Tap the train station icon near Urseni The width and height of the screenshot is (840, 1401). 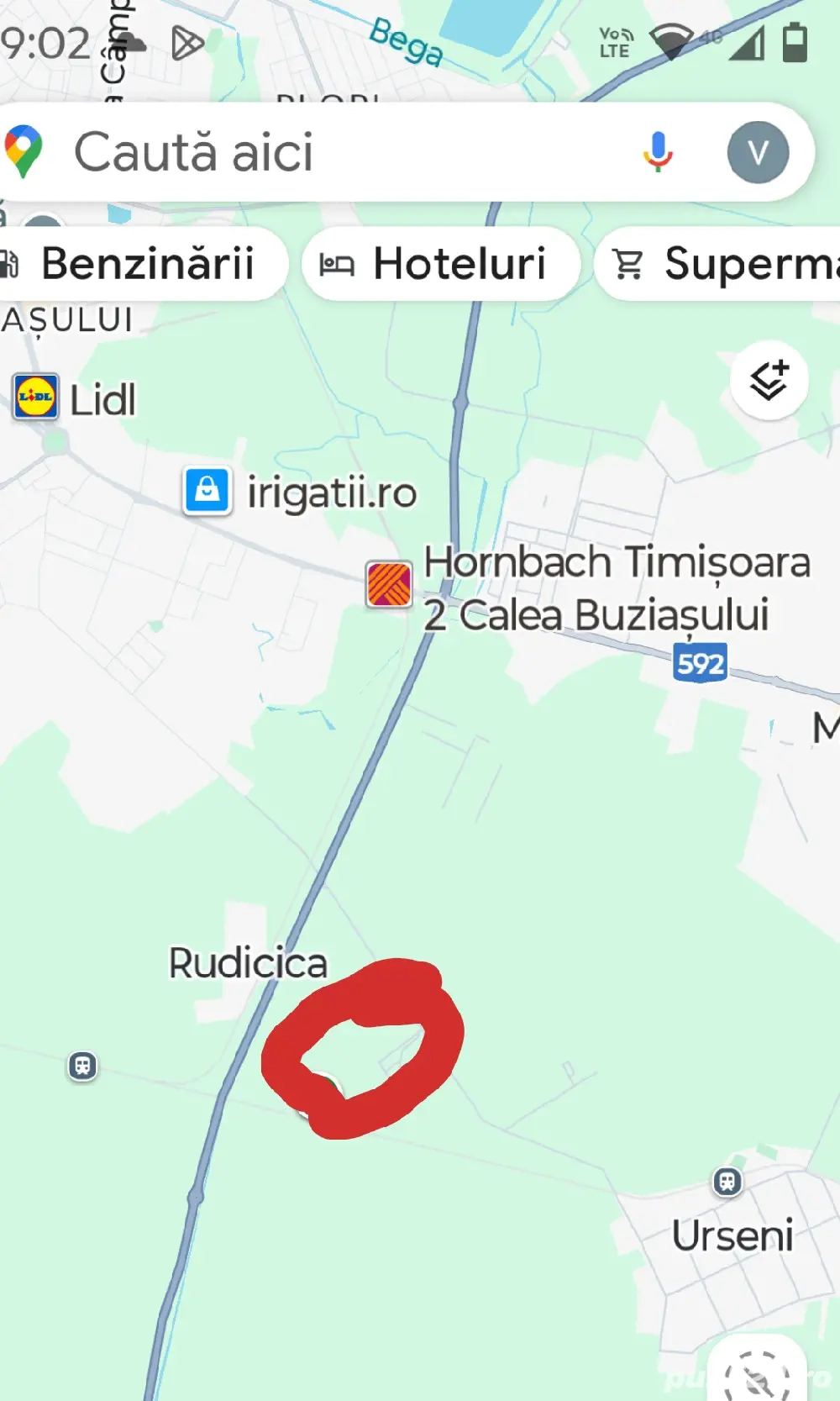coord(727,1182)
